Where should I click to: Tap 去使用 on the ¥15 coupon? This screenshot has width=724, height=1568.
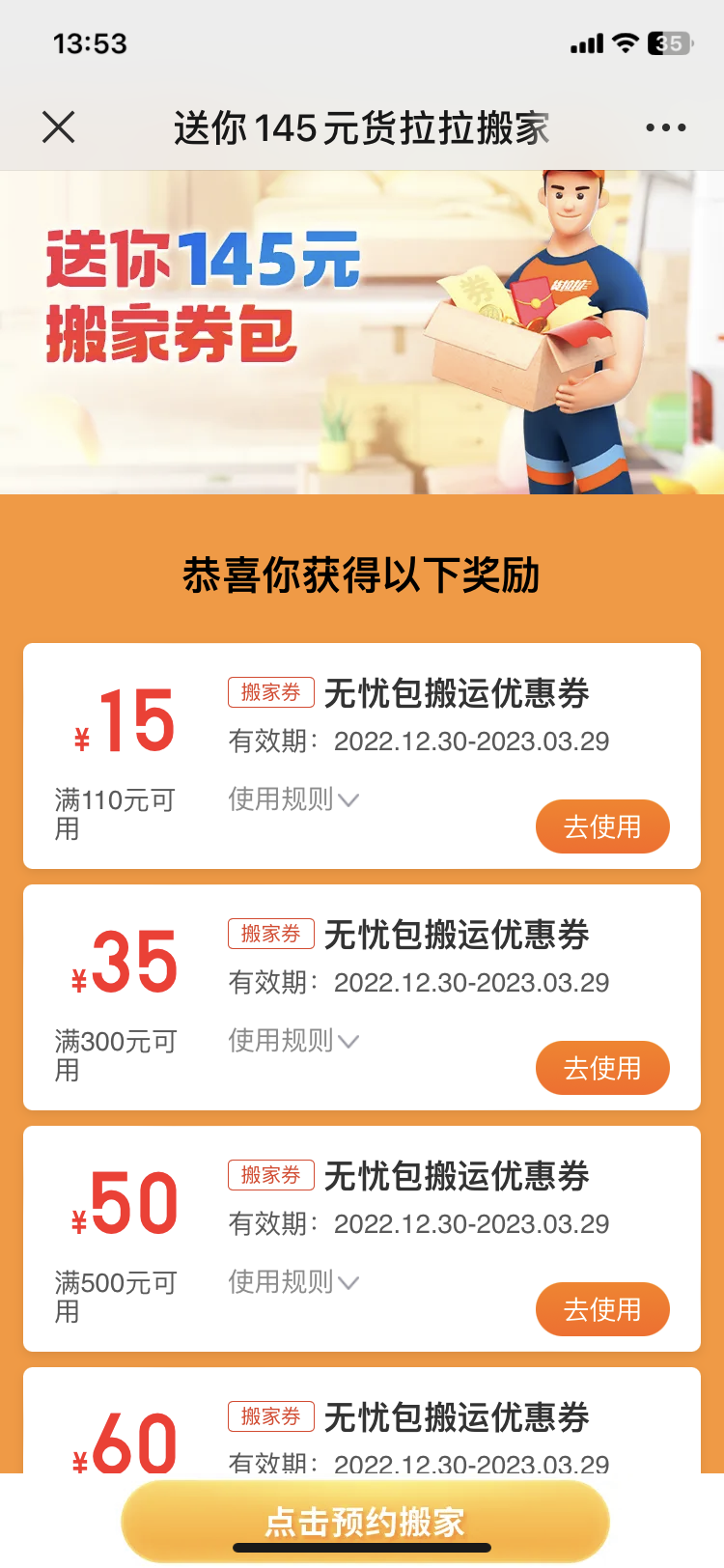pyautogui.click(x=601, y=826)
